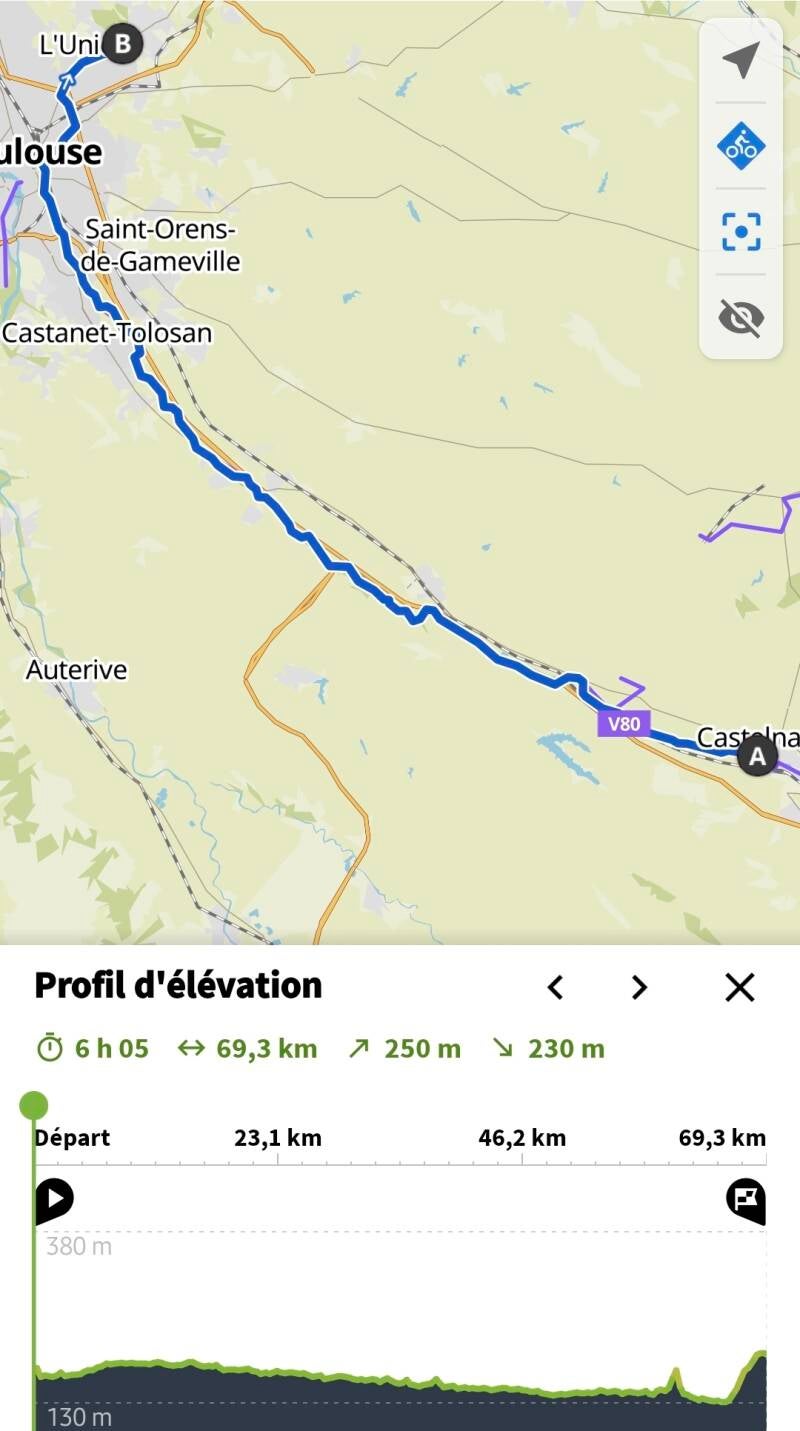Select start marker A on the map
This screenshot has height=1431, width=800.
click(x=757, y=757)
